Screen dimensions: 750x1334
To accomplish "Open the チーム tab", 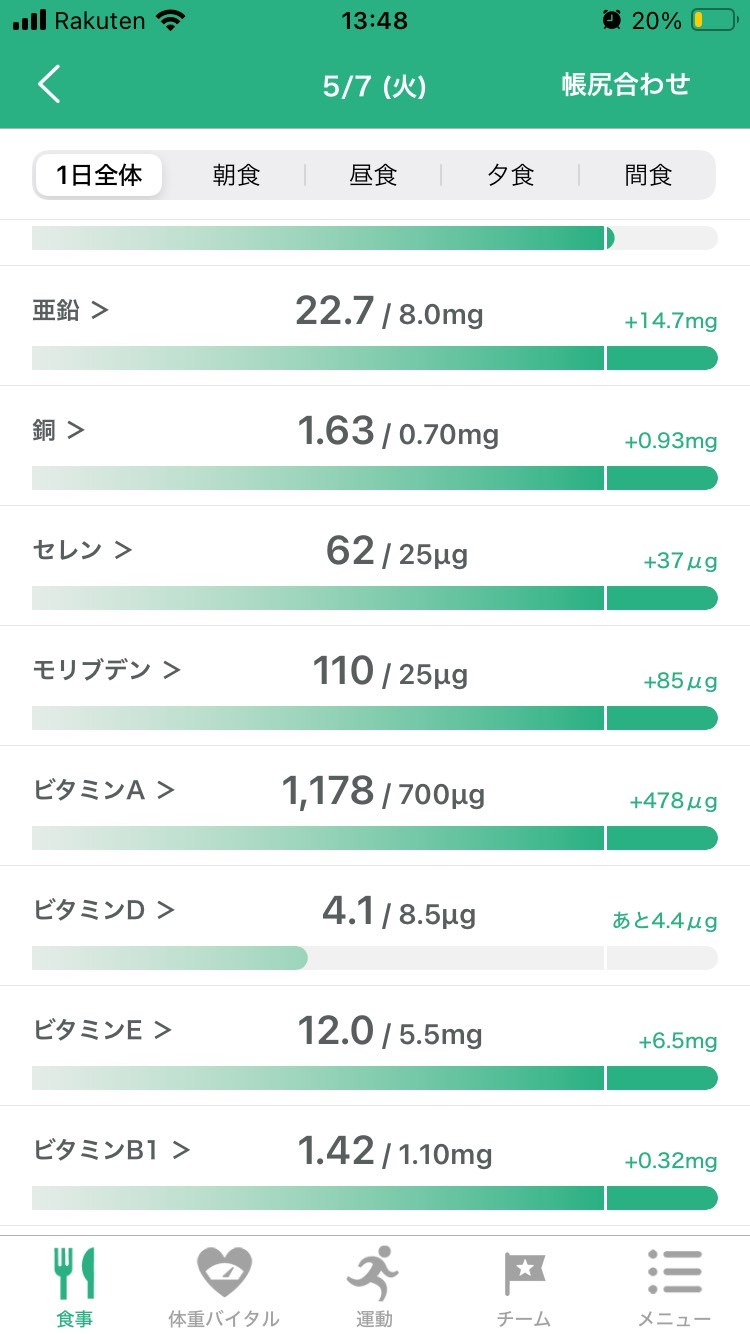I will coord(524,1286).
